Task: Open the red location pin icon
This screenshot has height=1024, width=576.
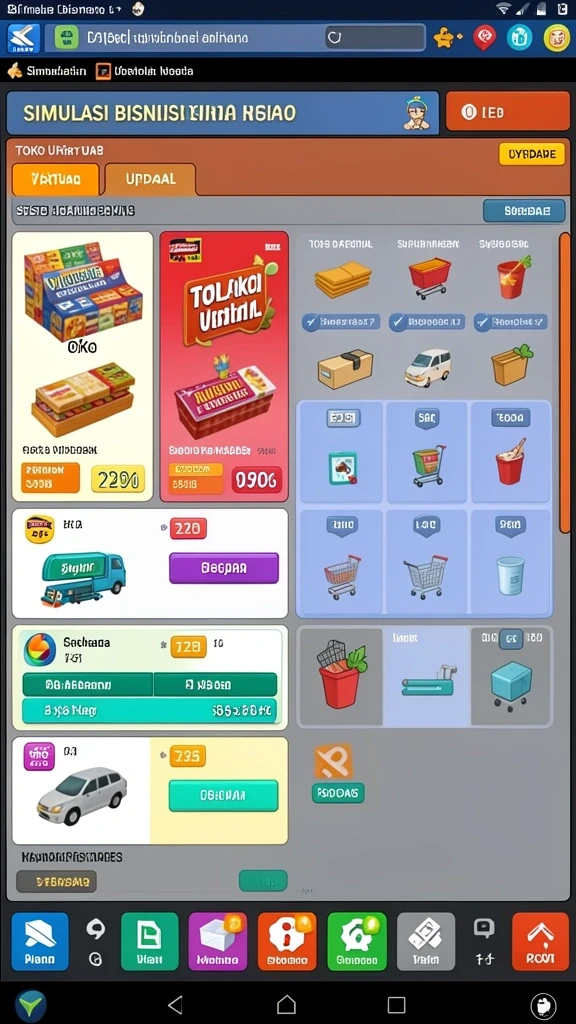Action: [x=484, y=37]
